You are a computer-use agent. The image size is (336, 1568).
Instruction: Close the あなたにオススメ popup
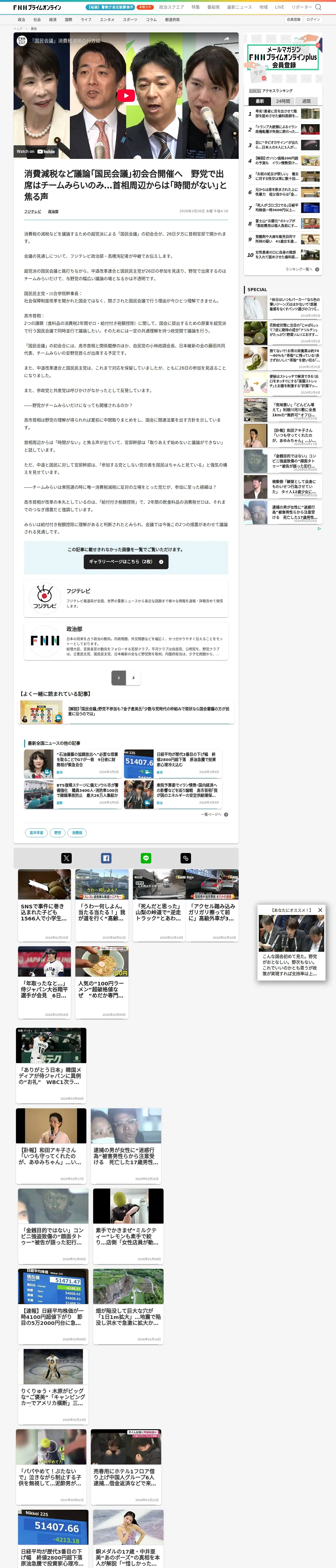(x=320, y=910)
